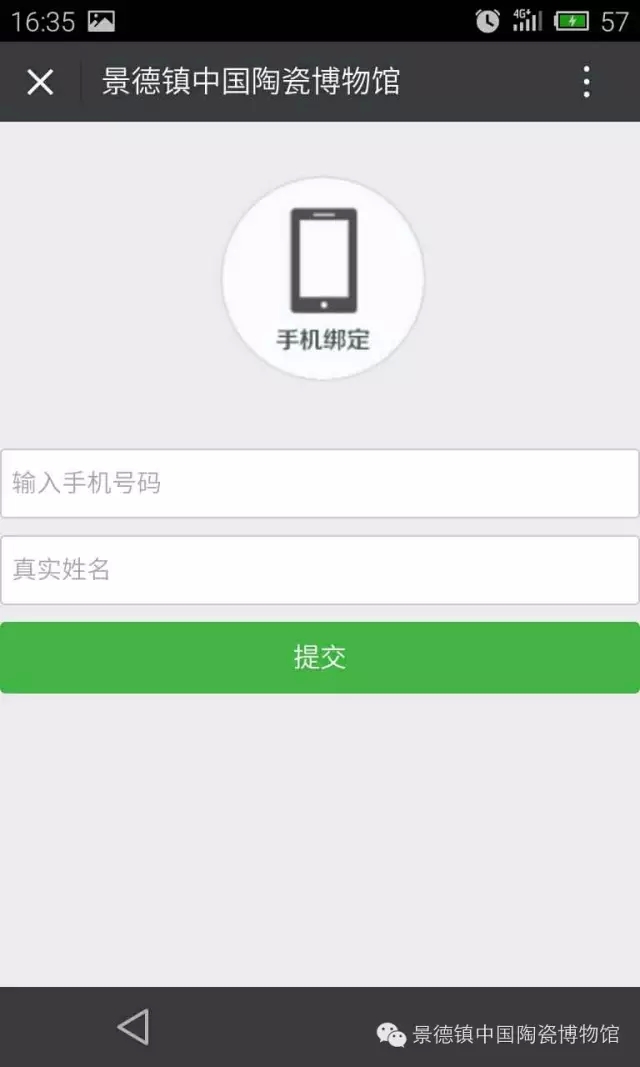Image resolution: width=640 pixels, height=1067 pixels.
Task: Open the three-dot overflow menu
Action: [587, 82]
